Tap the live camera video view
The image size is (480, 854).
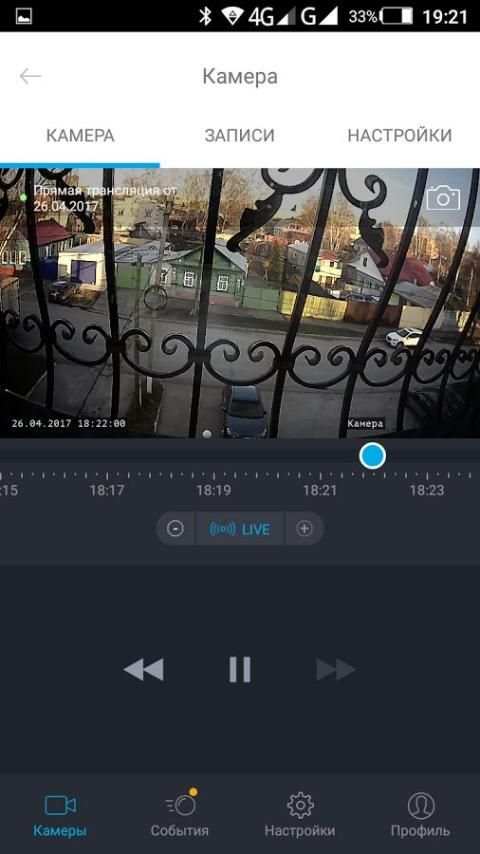(240, 303)
